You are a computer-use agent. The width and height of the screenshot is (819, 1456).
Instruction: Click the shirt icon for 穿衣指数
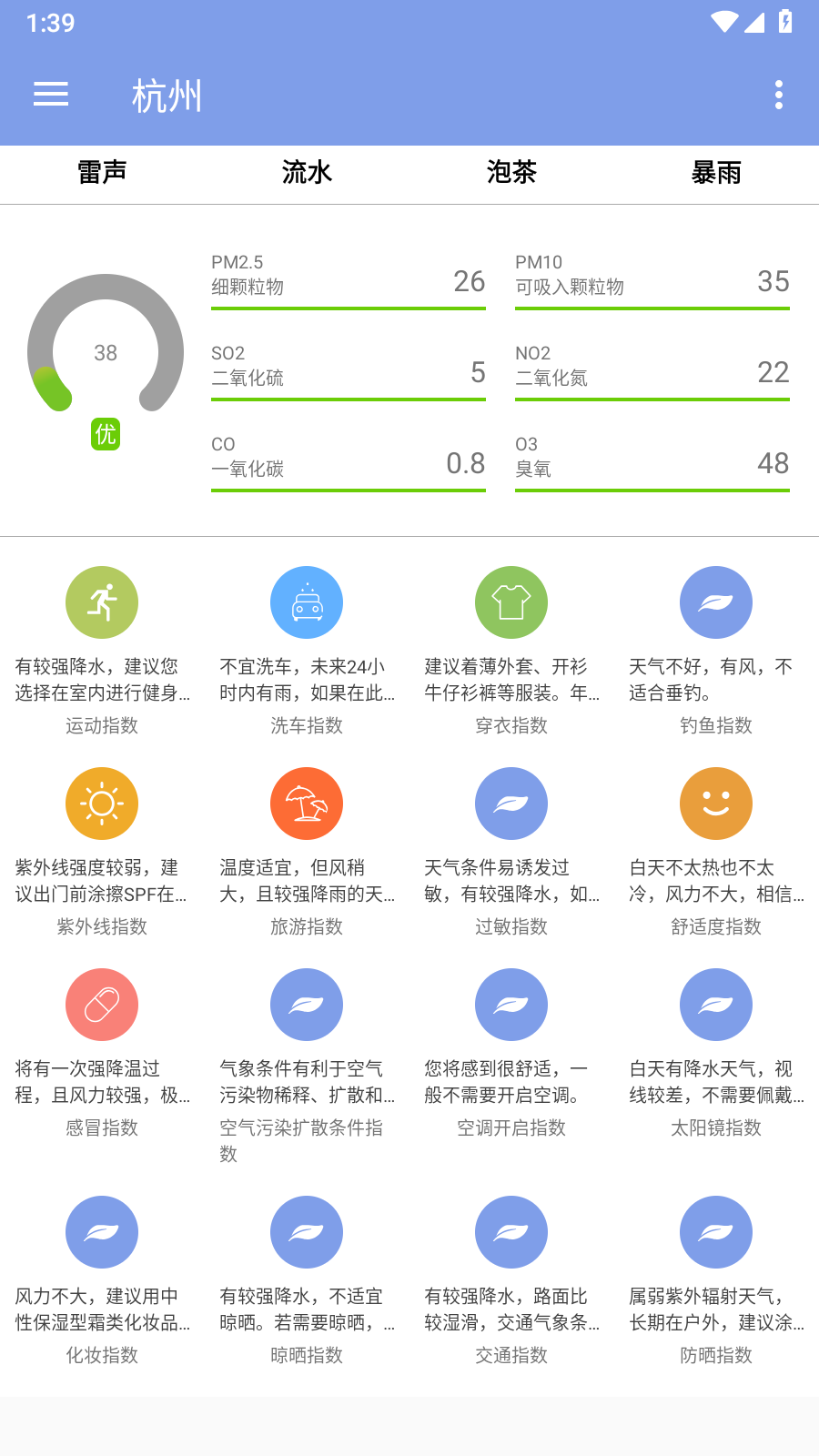[511, 602]
